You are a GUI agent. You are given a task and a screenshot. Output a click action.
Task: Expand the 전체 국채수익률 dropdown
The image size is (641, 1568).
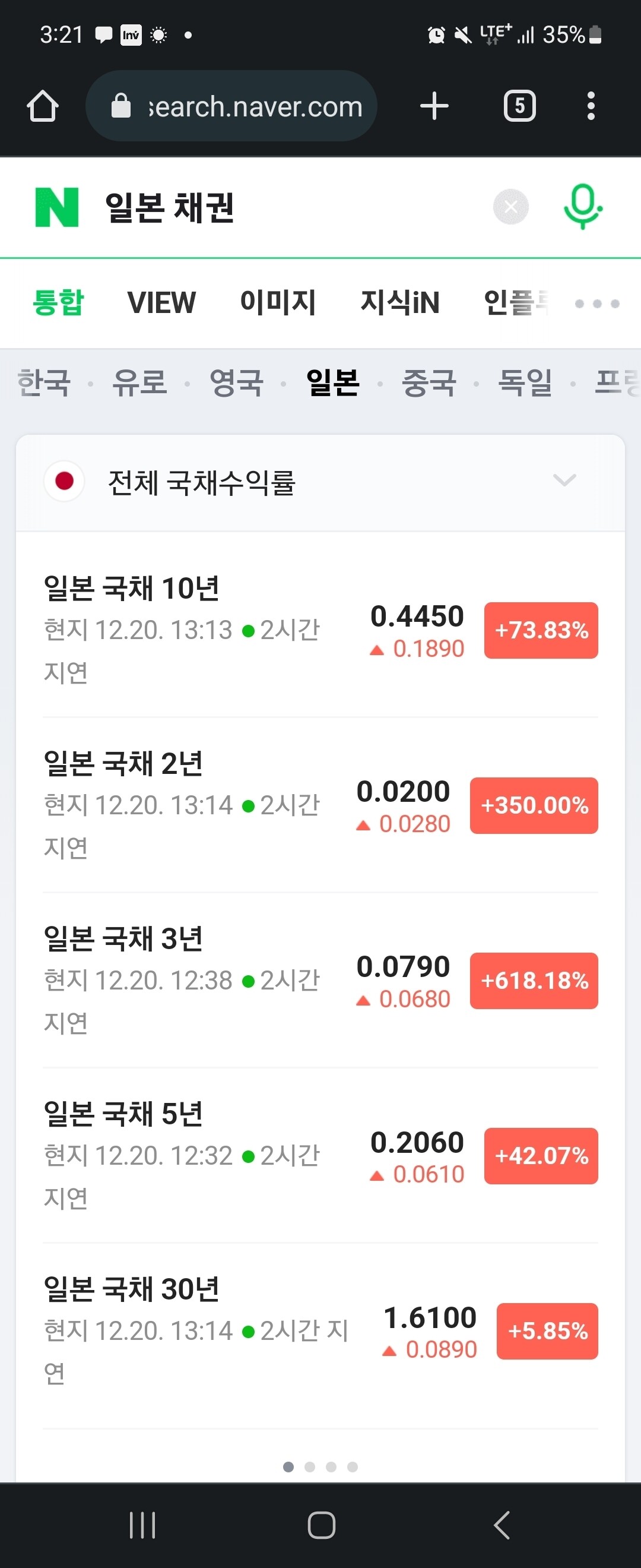tap(564, 482)
